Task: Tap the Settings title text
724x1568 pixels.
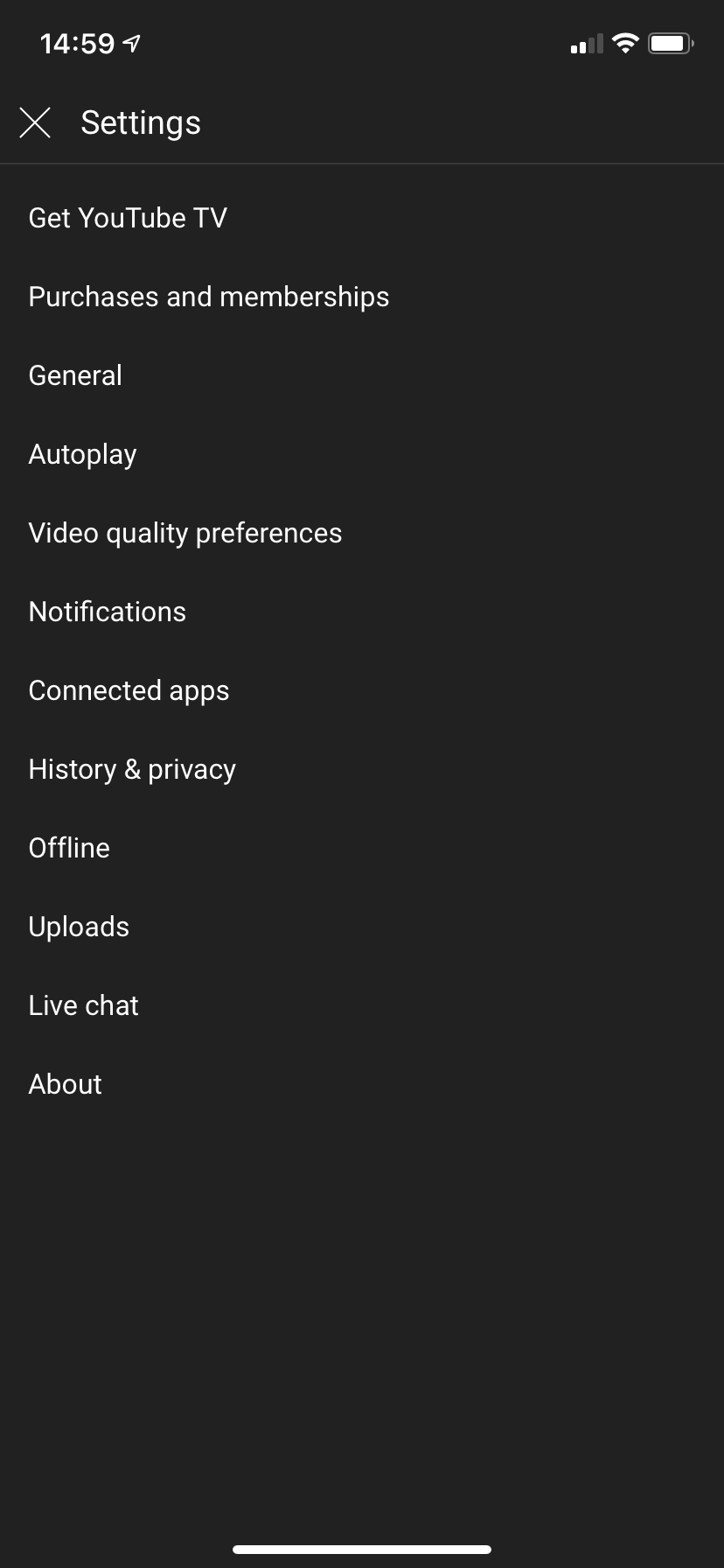Action: [141, 122]
